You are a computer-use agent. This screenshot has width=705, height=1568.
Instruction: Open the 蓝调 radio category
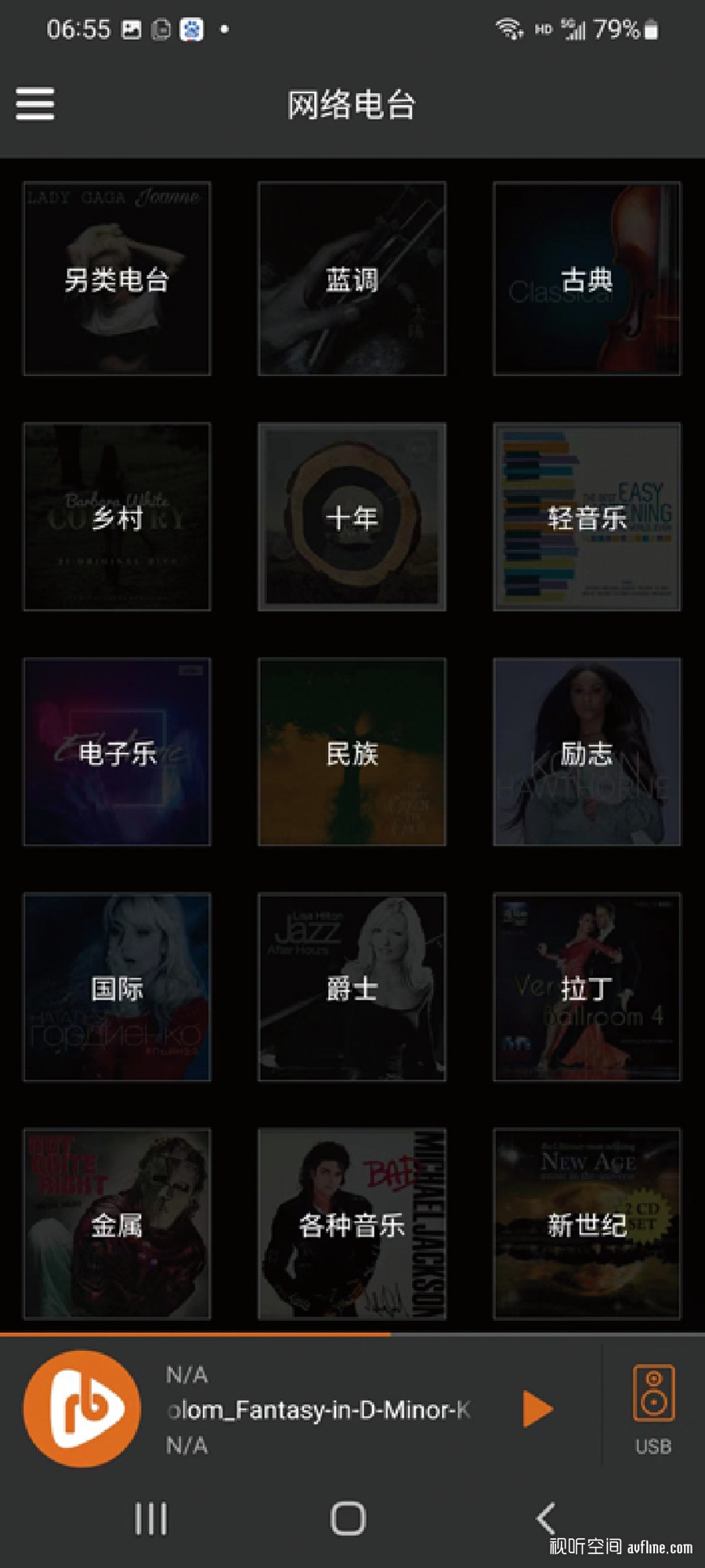click(352, 279)
